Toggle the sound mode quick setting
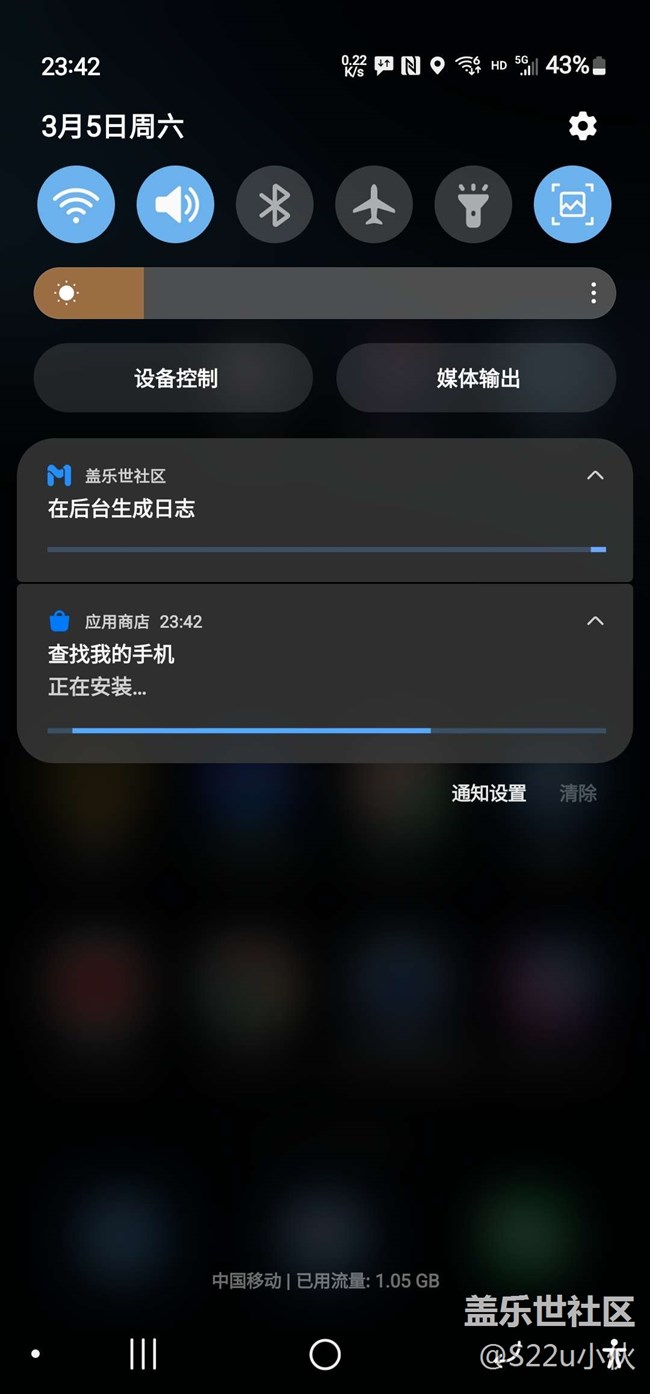The image size is (650, 1394). click(x=175, y=205)
